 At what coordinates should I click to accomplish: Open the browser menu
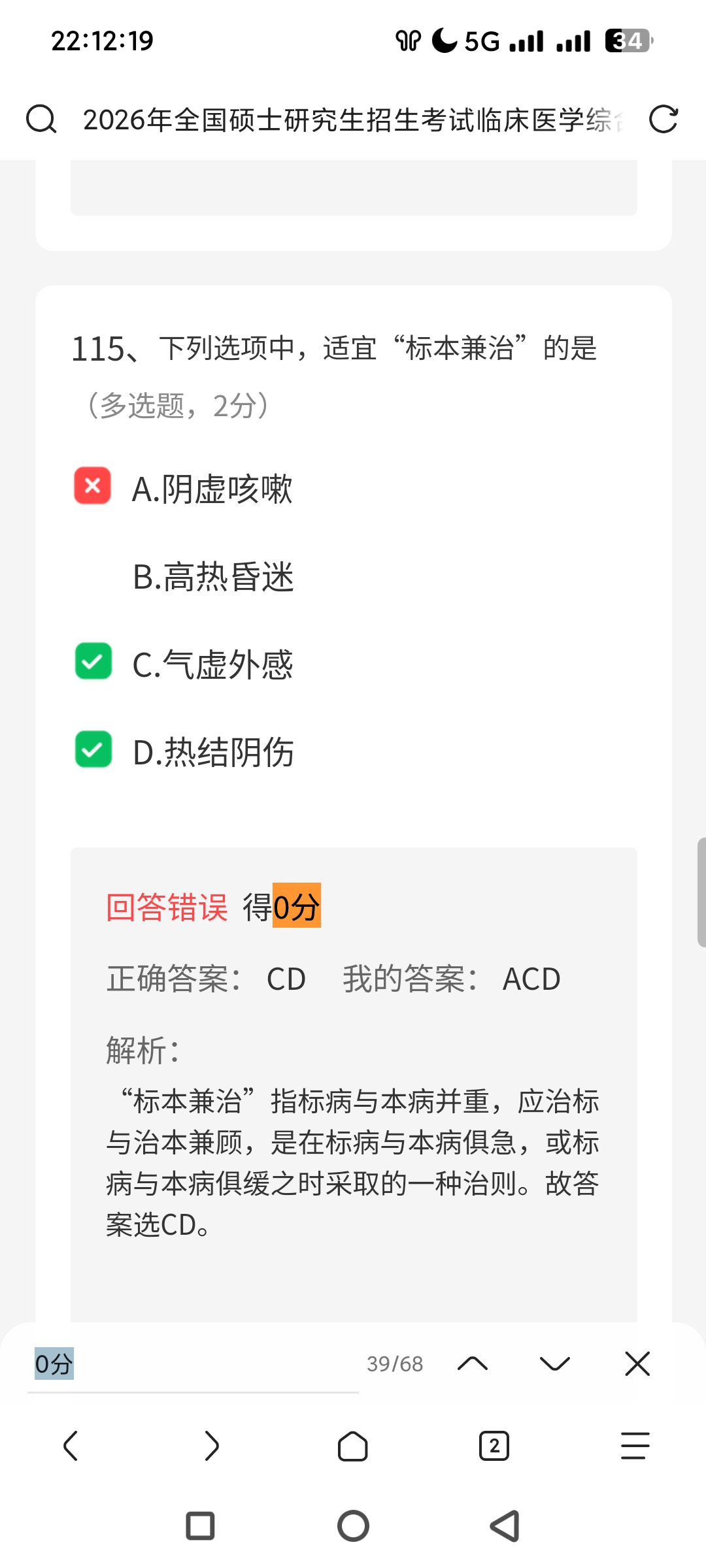pyautogui.click(x=635, y=1446)
